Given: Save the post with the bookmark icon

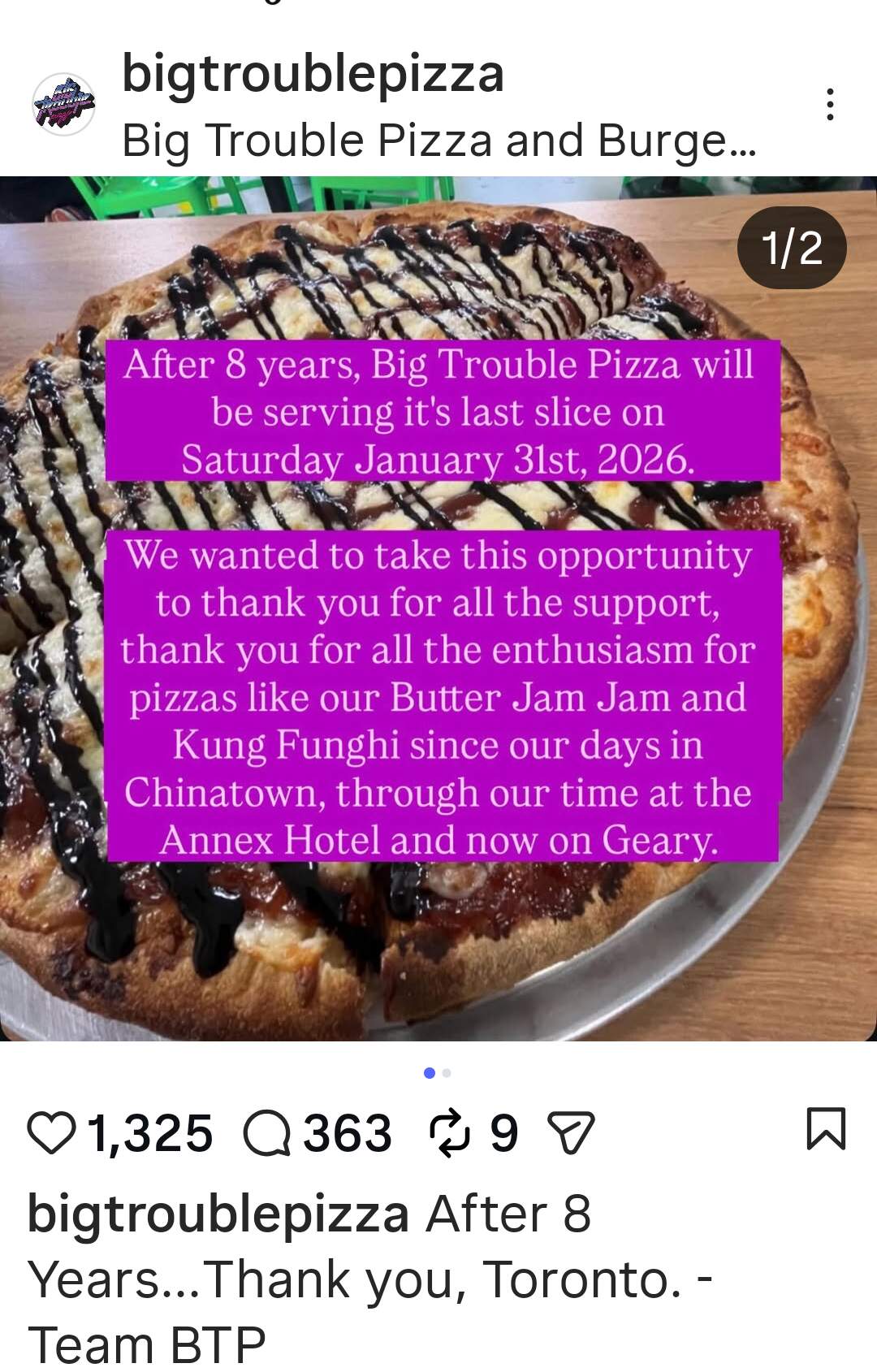Looking at the screenshot, I should click(826, 1129).
